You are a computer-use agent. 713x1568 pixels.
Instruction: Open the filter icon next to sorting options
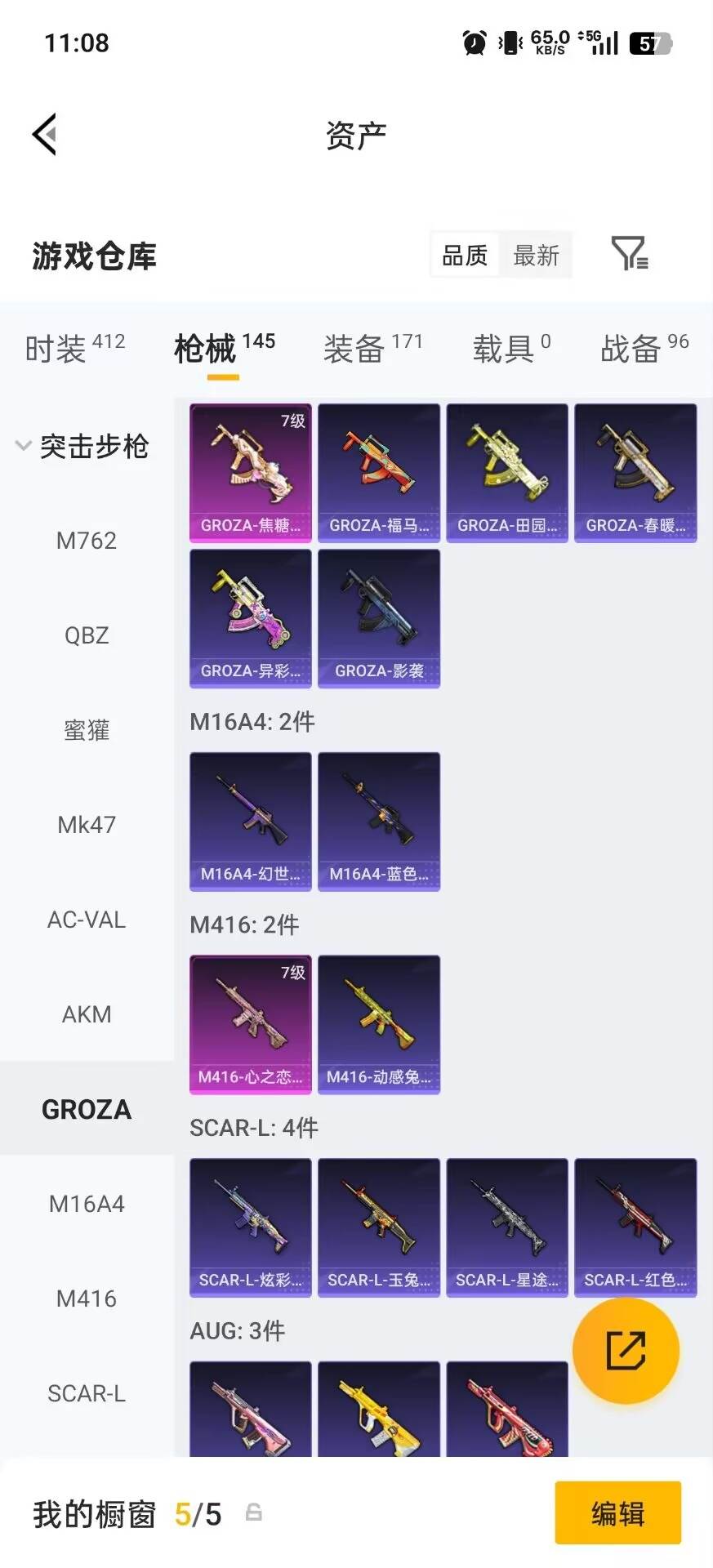tap(629, 256)
